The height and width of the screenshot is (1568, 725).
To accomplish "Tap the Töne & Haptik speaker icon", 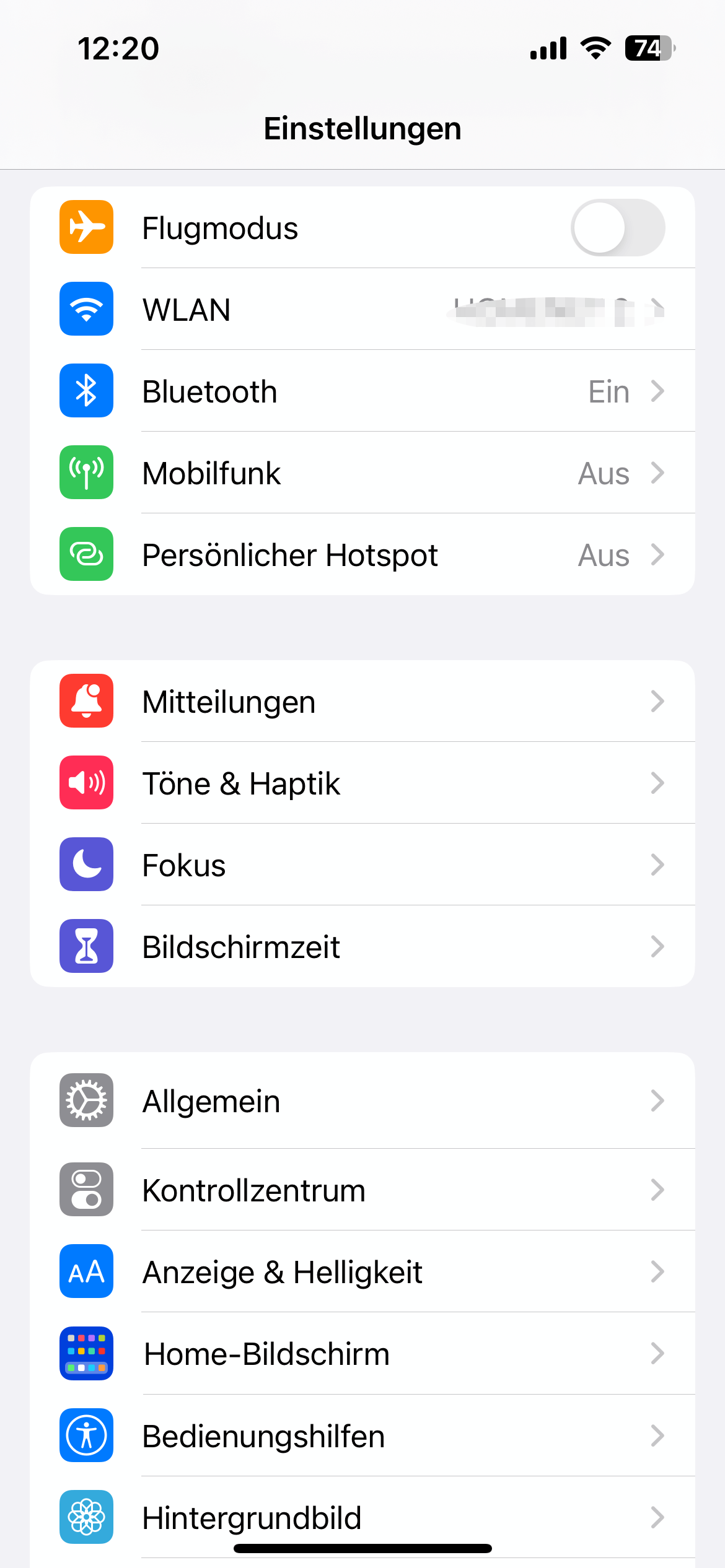I will tap(86, 783).
